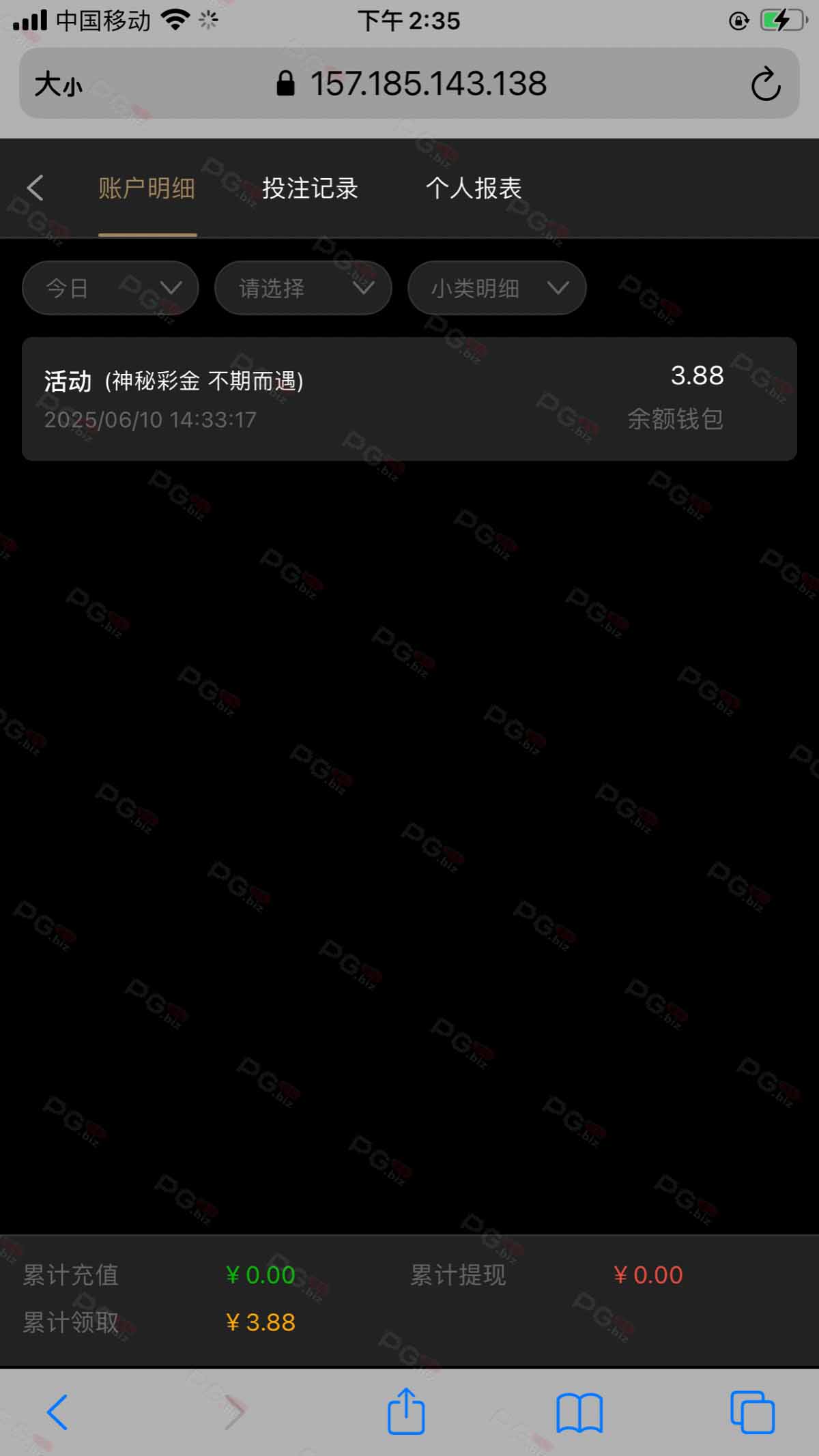819x1456 pixels.
Task: Open Safari bookmarks
Action: [579, 1412]
